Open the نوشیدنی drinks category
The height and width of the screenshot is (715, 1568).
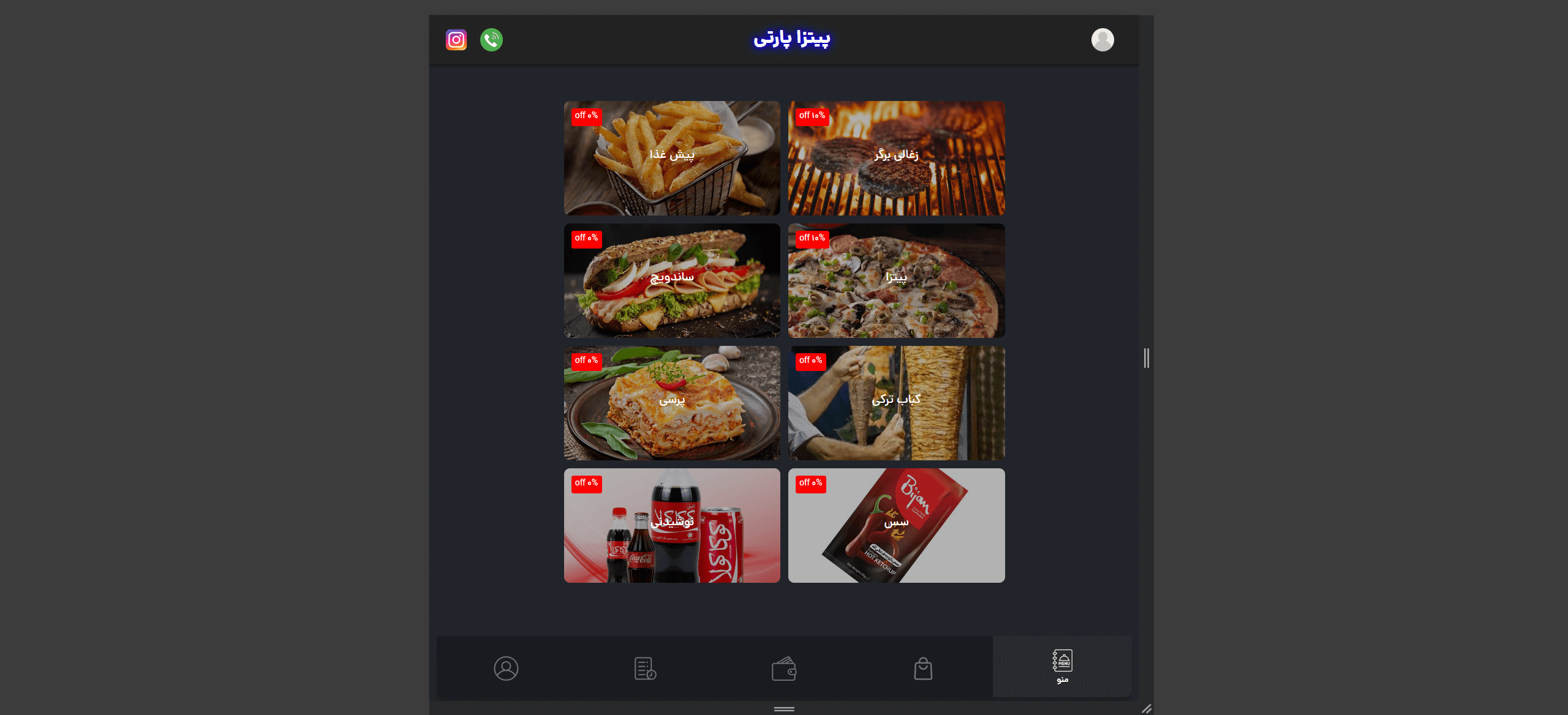672,525
